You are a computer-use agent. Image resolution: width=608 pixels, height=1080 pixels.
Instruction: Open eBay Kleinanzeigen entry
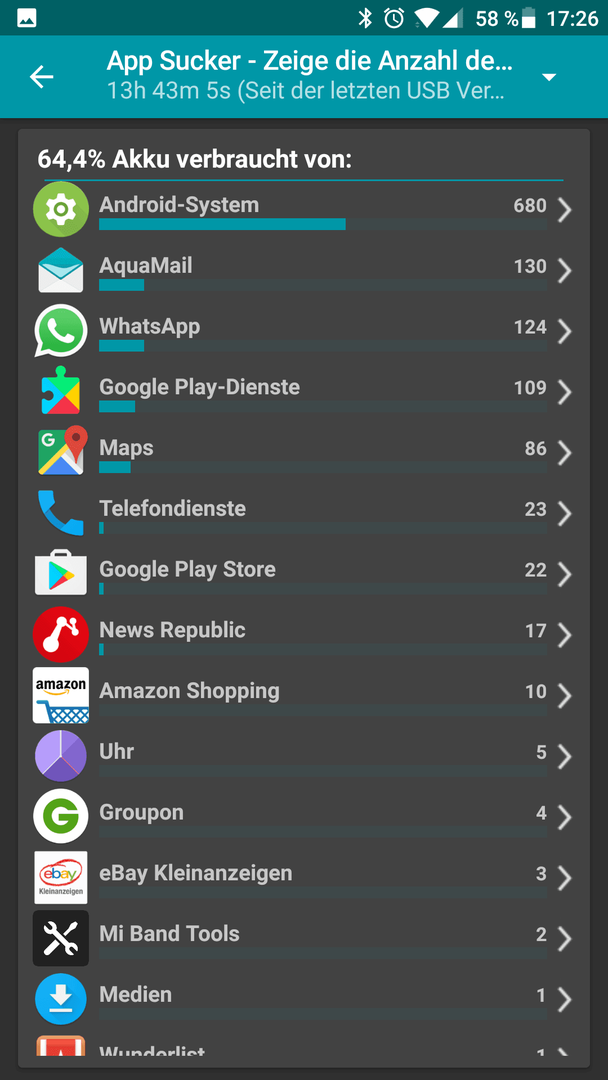pyautogui.click(x=304, y=877)
